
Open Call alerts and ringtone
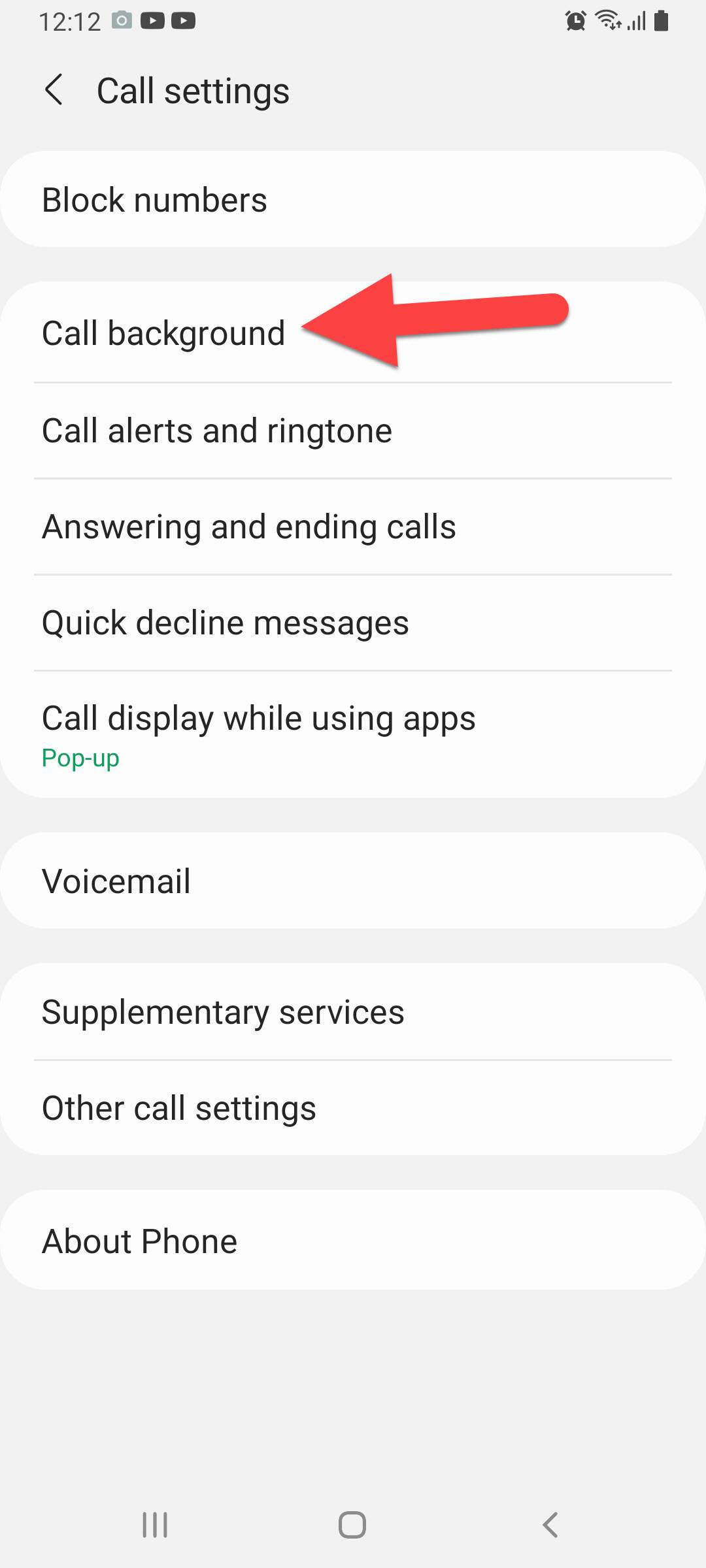pyautogui.click(x=217, y=431)
